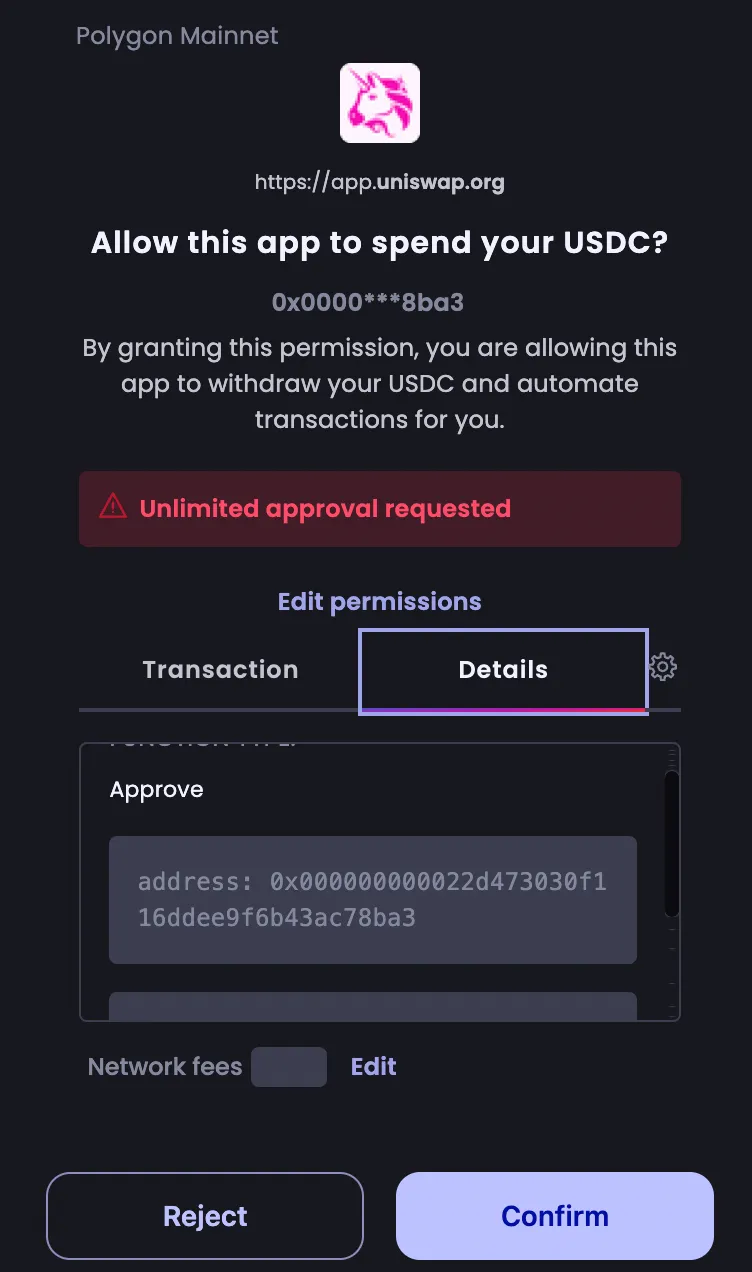This screenshot has height=1272, width=752.
Task: Open the settings gear beside the Details tab
Action: click(x=662, y=667)
